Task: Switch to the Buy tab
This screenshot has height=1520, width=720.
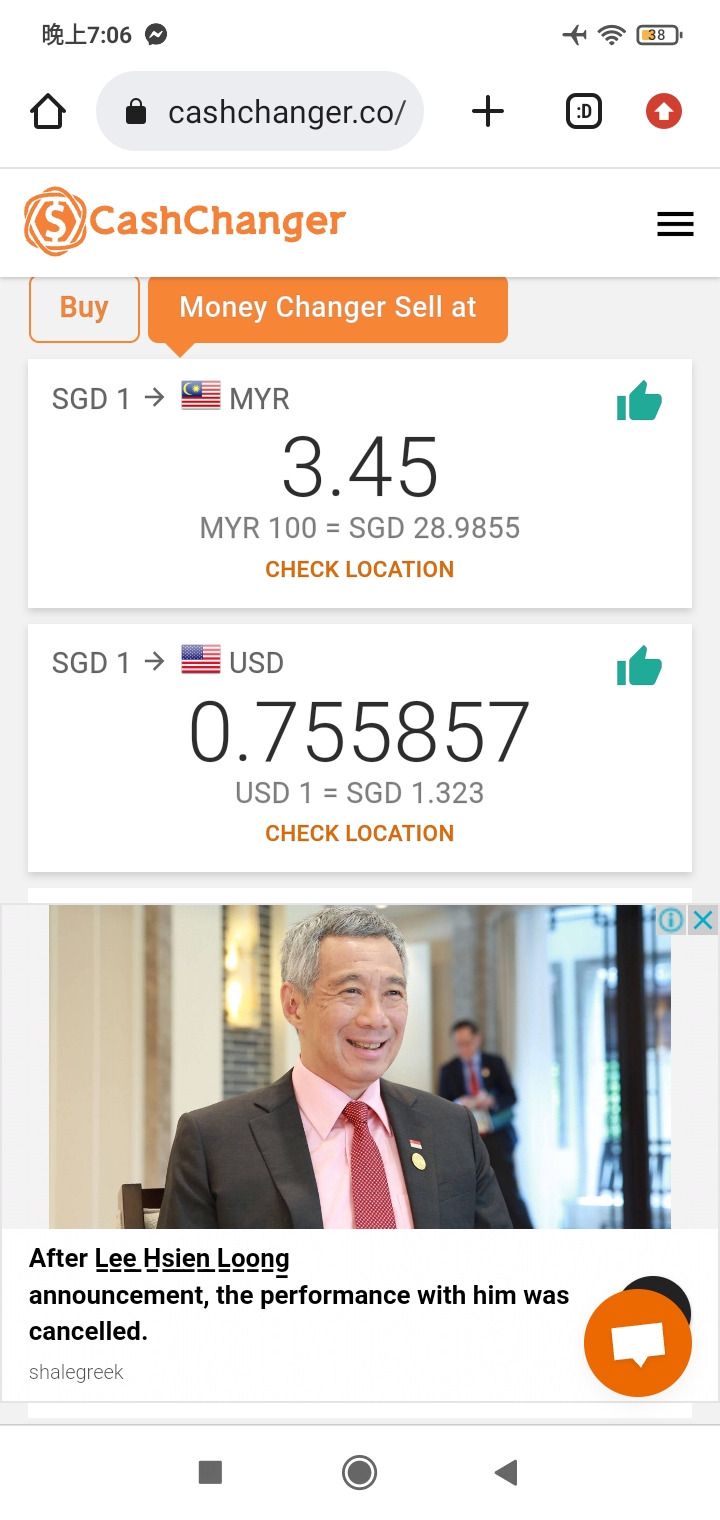Action: [84, 308]
